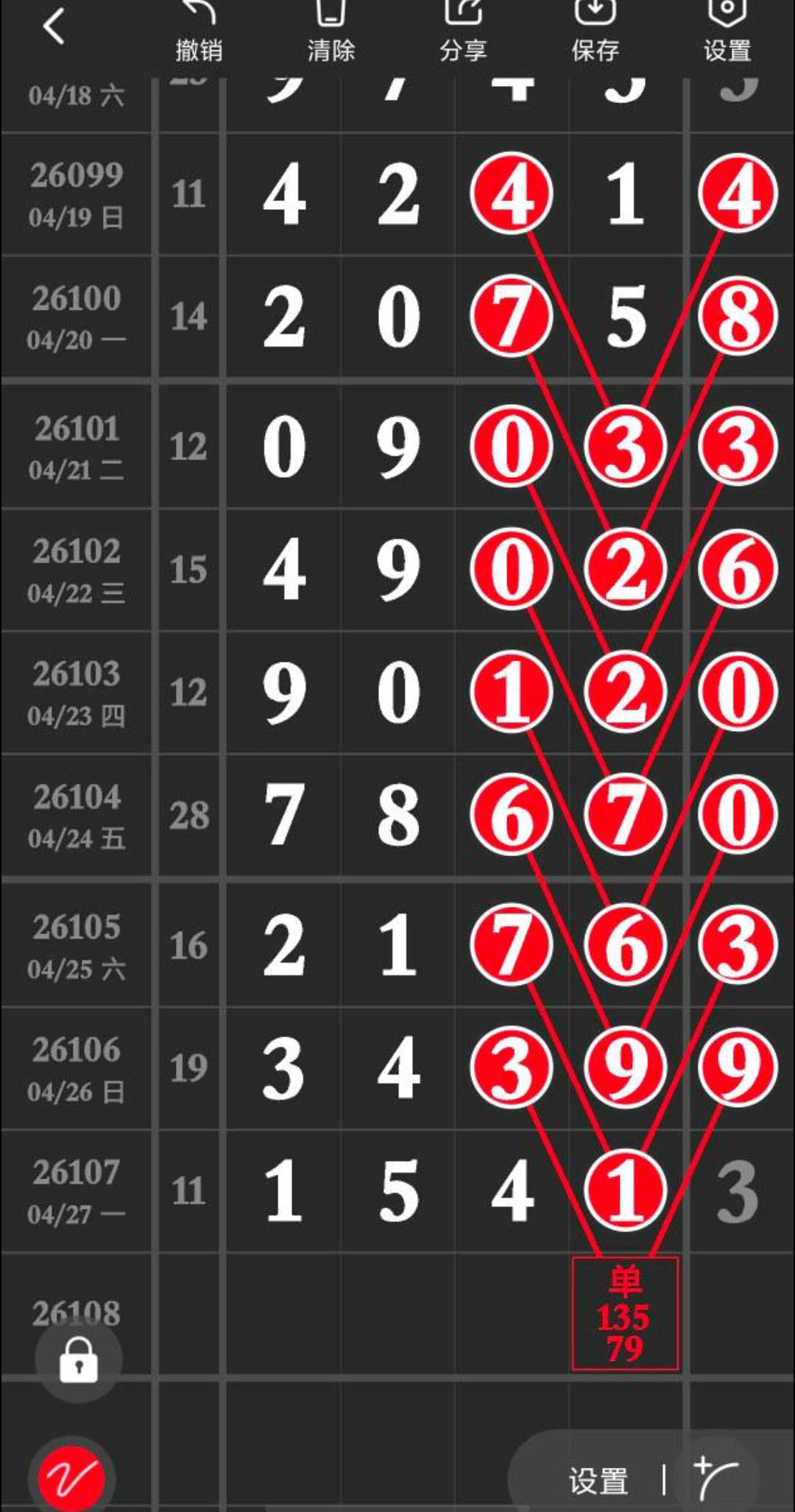Viewport: 795px width, 1512px height.
Task: Go back with the top-left arrow
Action: coord(54,28)
